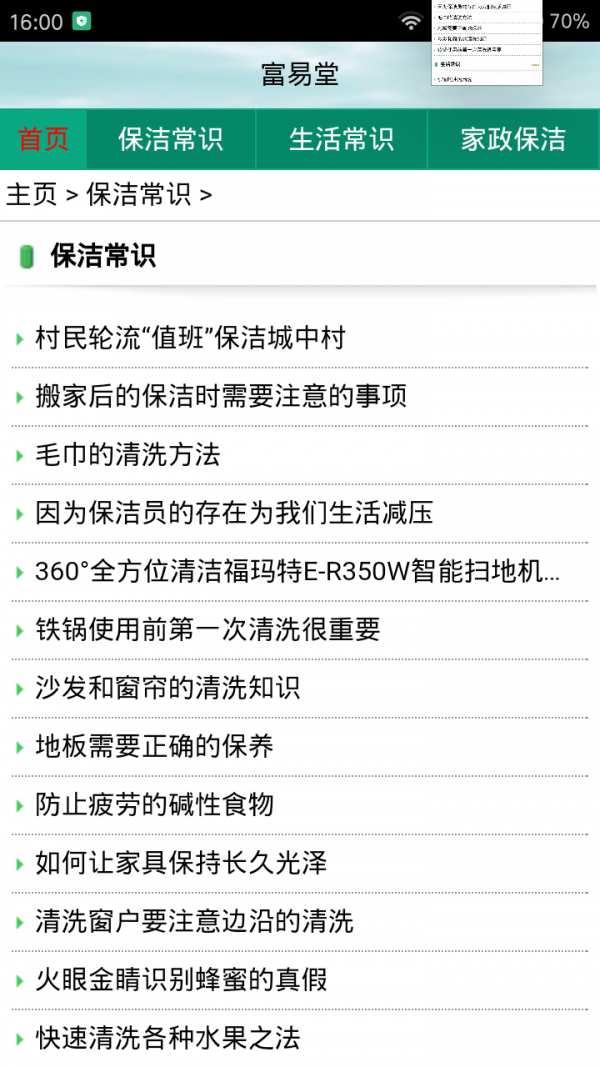View 火眼金睛识别蜂蜜的真假
Image resolution: width=600 pixels, height=1067 pixels.
click(181, 979)
